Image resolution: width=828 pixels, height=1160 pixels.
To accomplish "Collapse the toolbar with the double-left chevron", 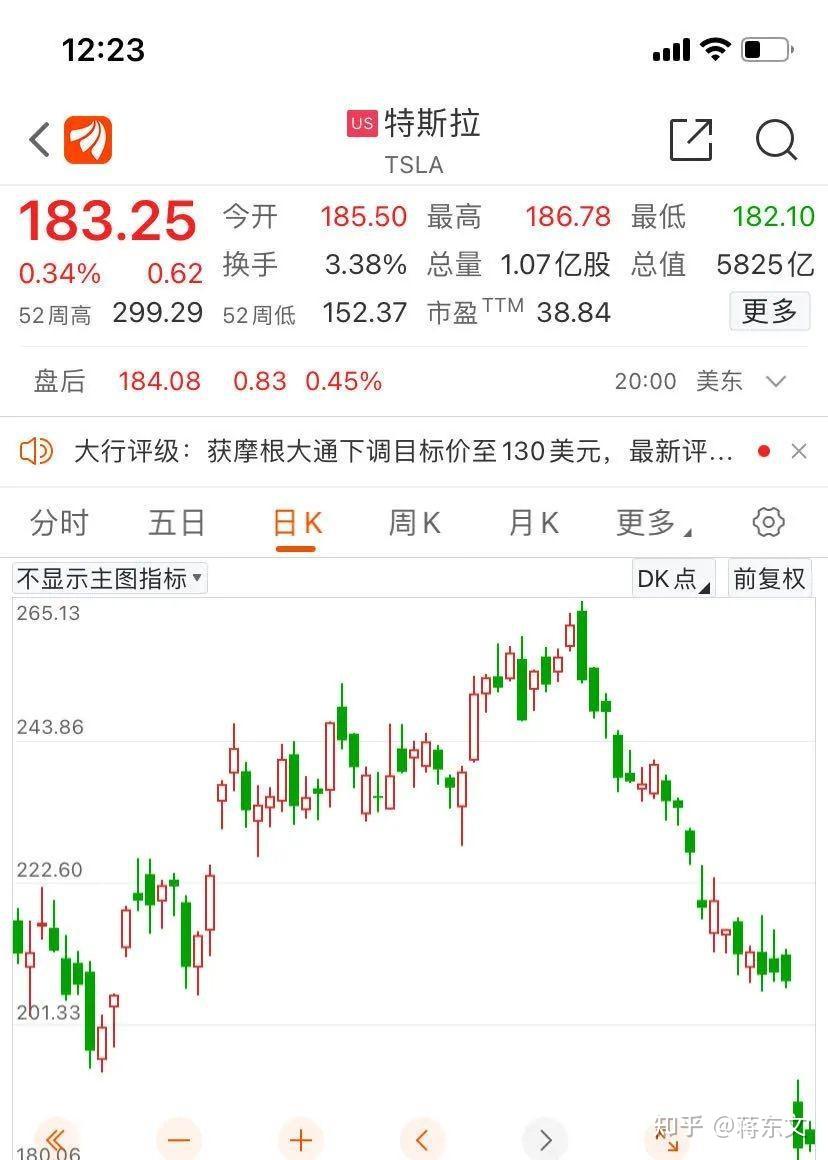I will click(x=57, y=1139).
